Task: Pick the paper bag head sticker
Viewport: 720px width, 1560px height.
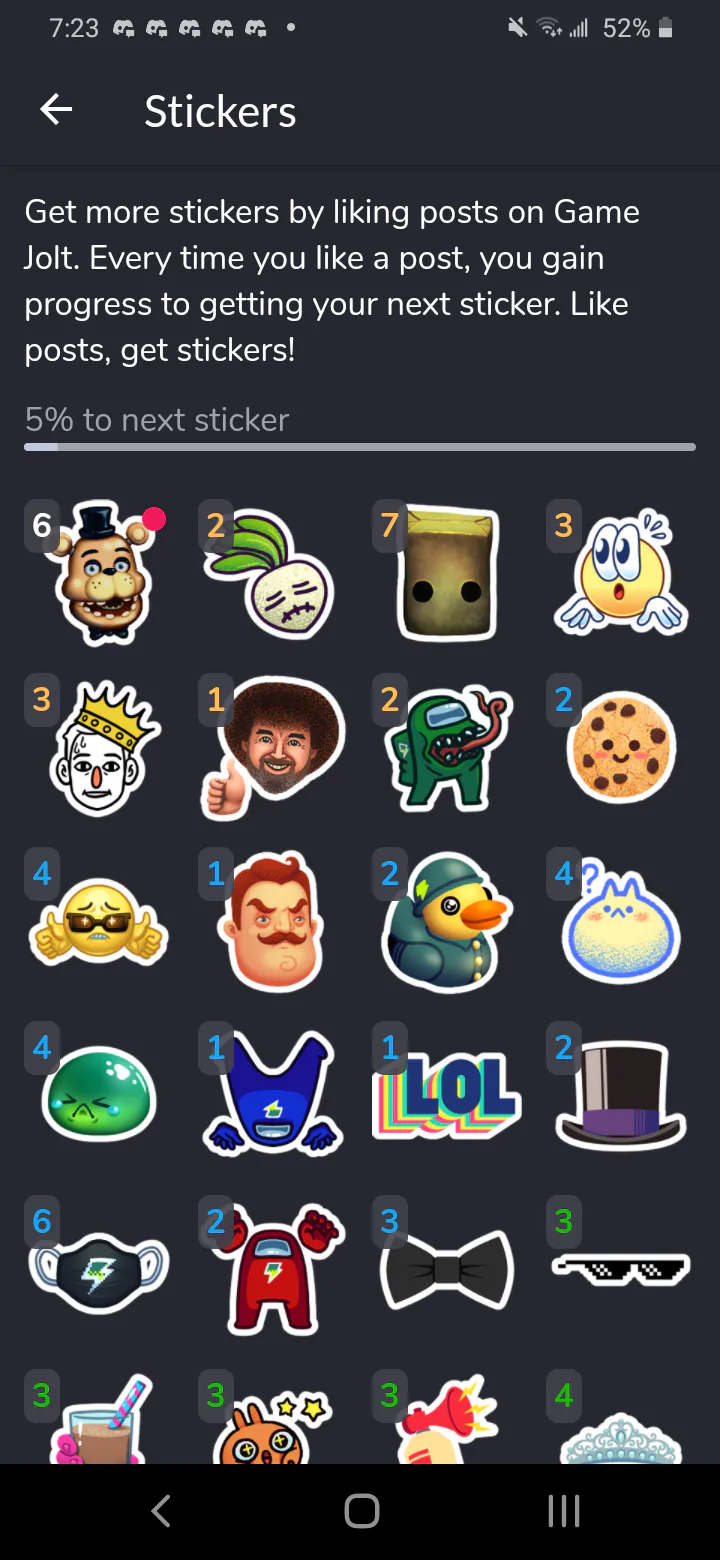Action: click(447, 574)
